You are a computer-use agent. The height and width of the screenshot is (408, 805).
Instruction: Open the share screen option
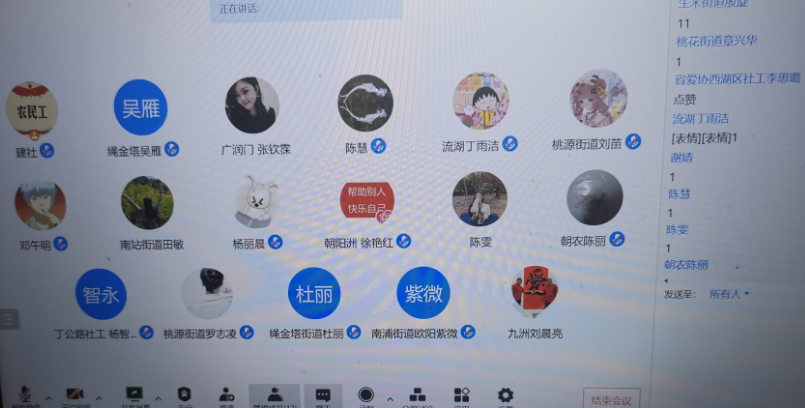(134, 395)
